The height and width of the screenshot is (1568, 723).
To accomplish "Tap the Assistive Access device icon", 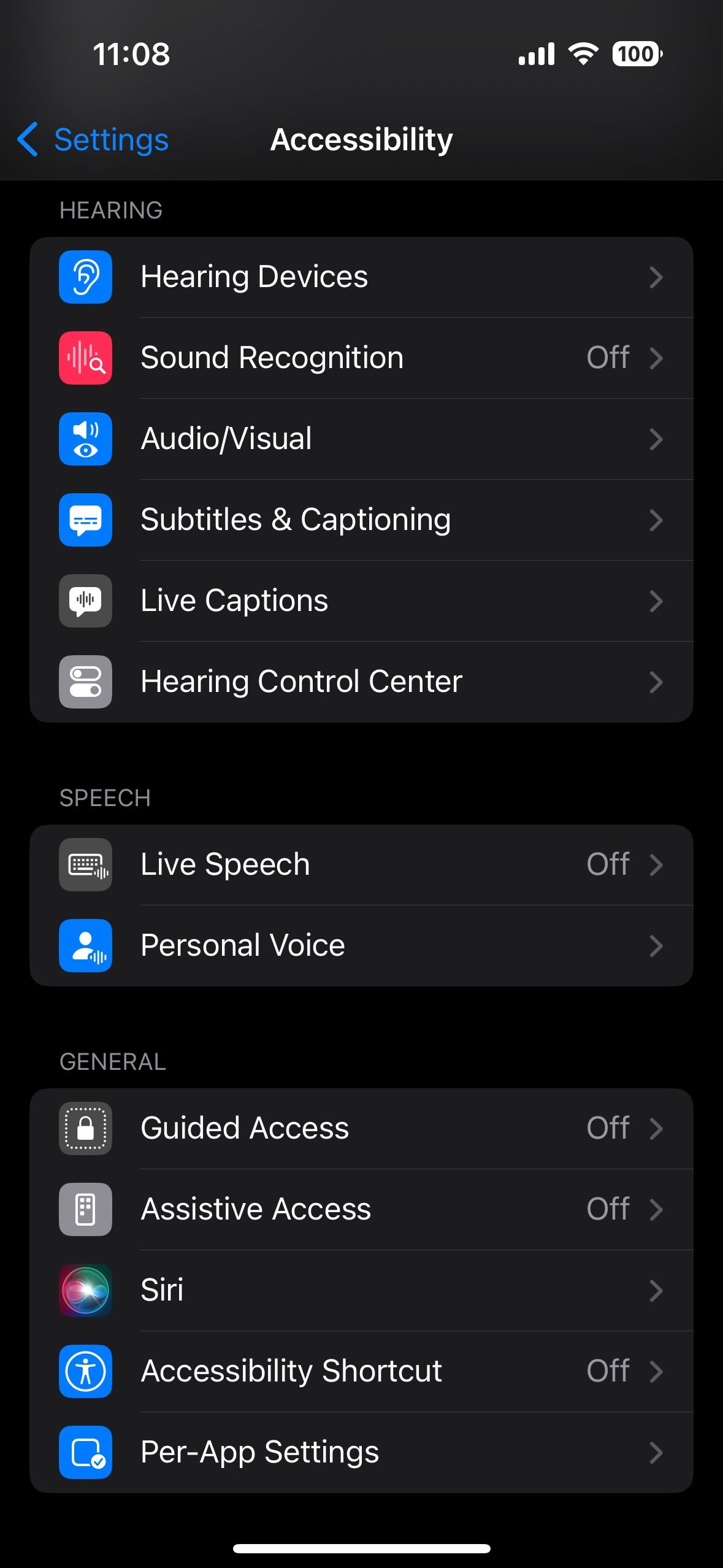I will [x=85, y=1209].
